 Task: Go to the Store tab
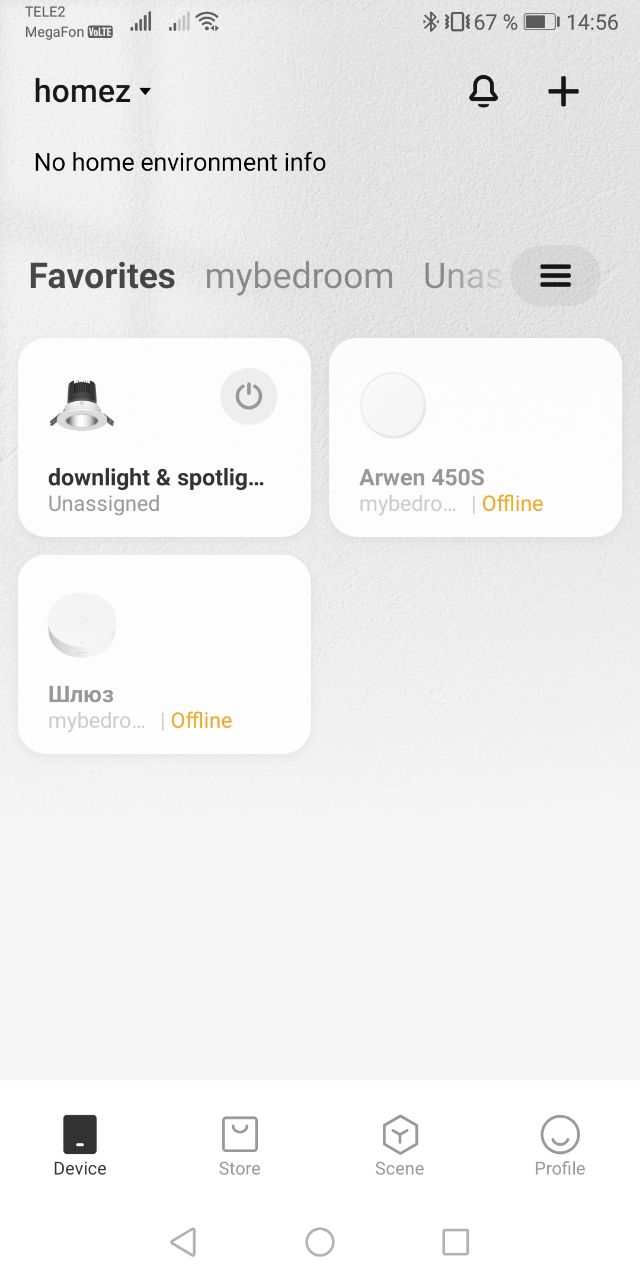[240, 1146]
